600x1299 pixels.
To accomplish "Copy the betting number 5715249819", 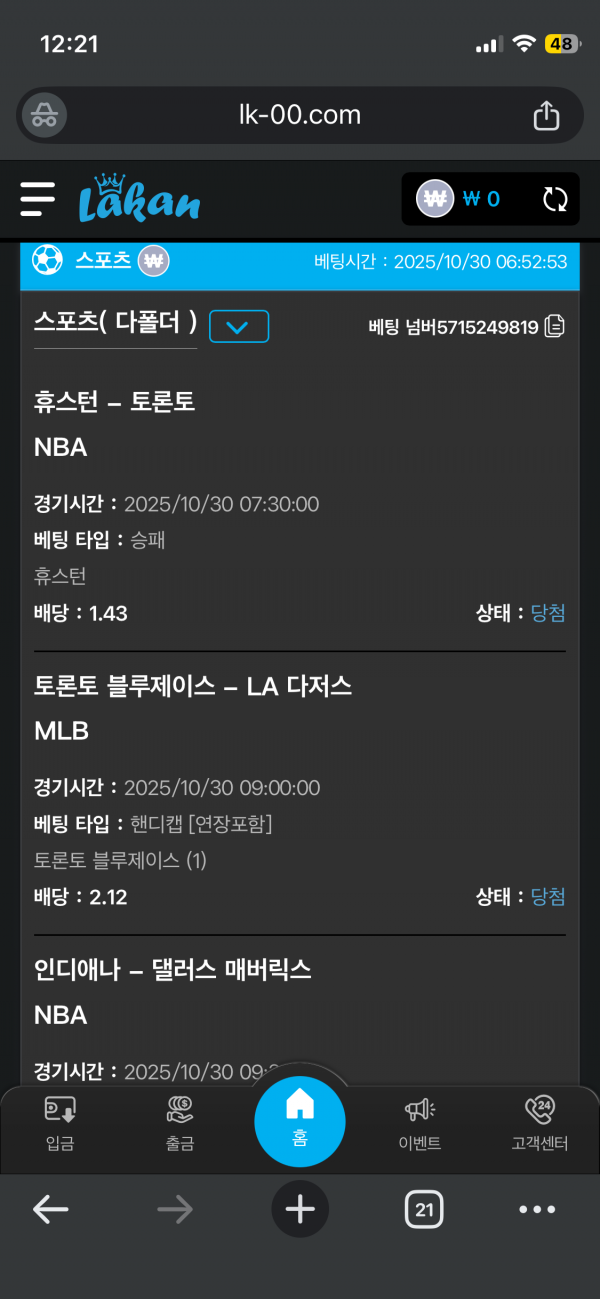I will coord(555,326).
